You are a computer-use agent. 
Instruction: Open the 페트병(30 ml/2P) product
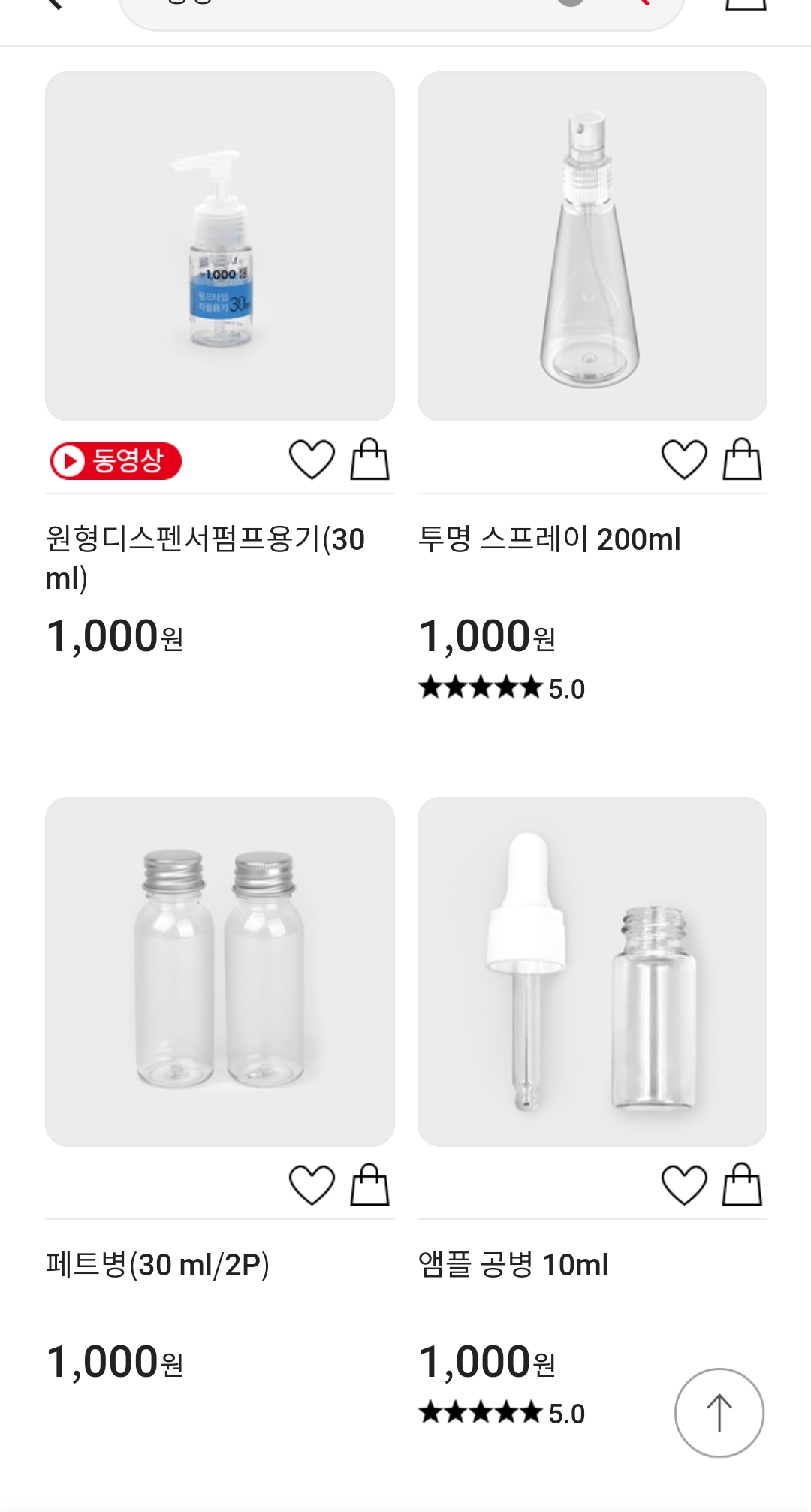tap(219, 971)
